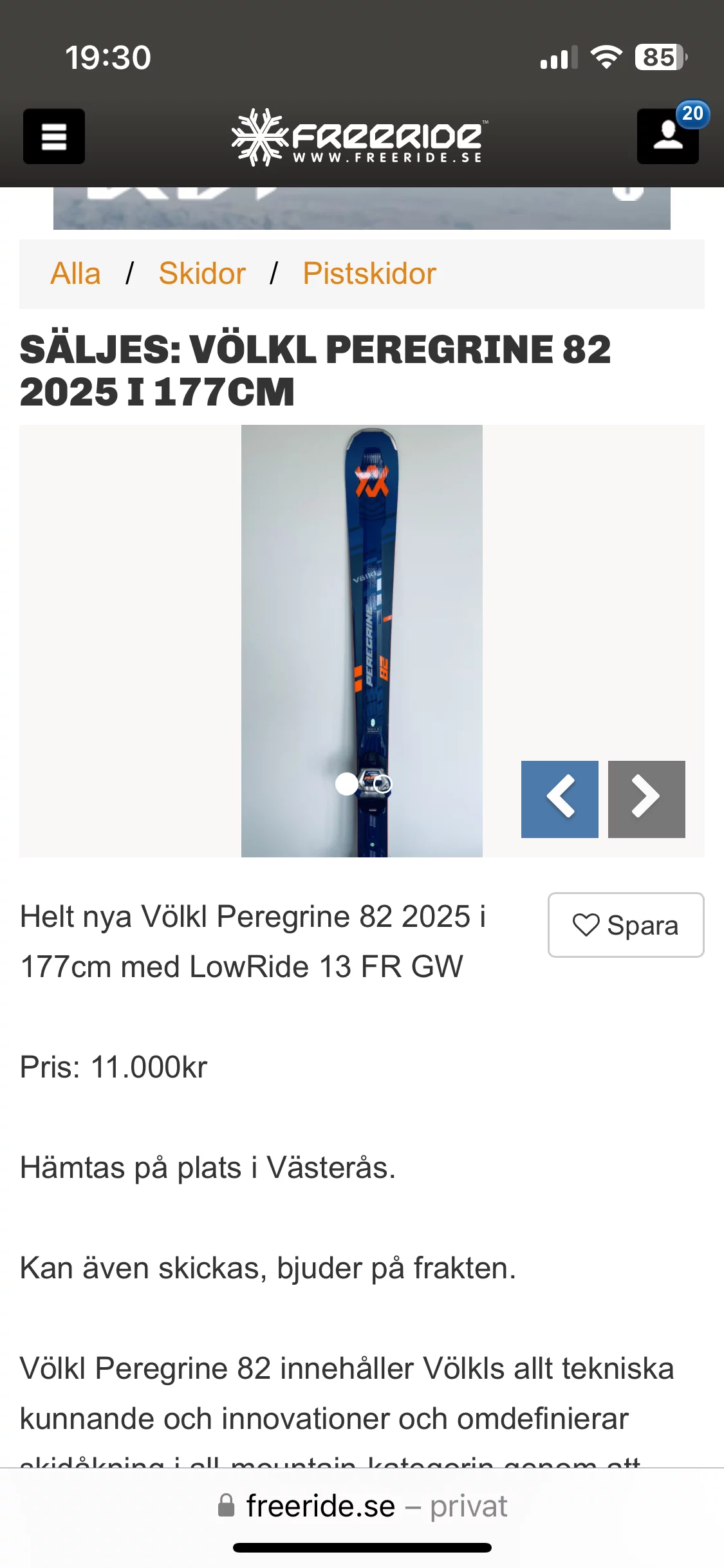Show the previous ski photo
The image size is (724, 1568).
coord(559,799)
